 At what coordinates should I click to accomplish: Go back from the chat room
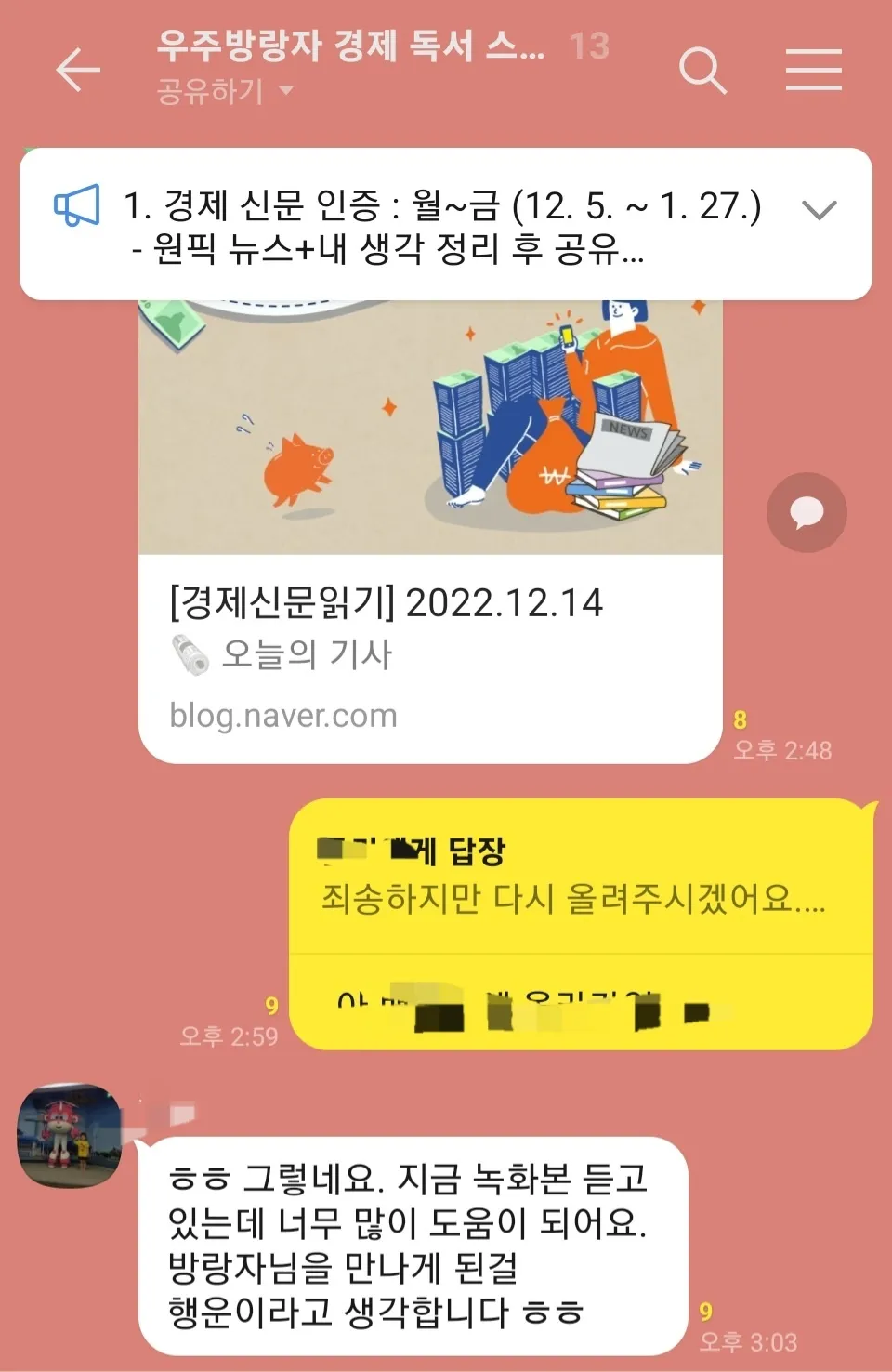click(x=78, y=70)
